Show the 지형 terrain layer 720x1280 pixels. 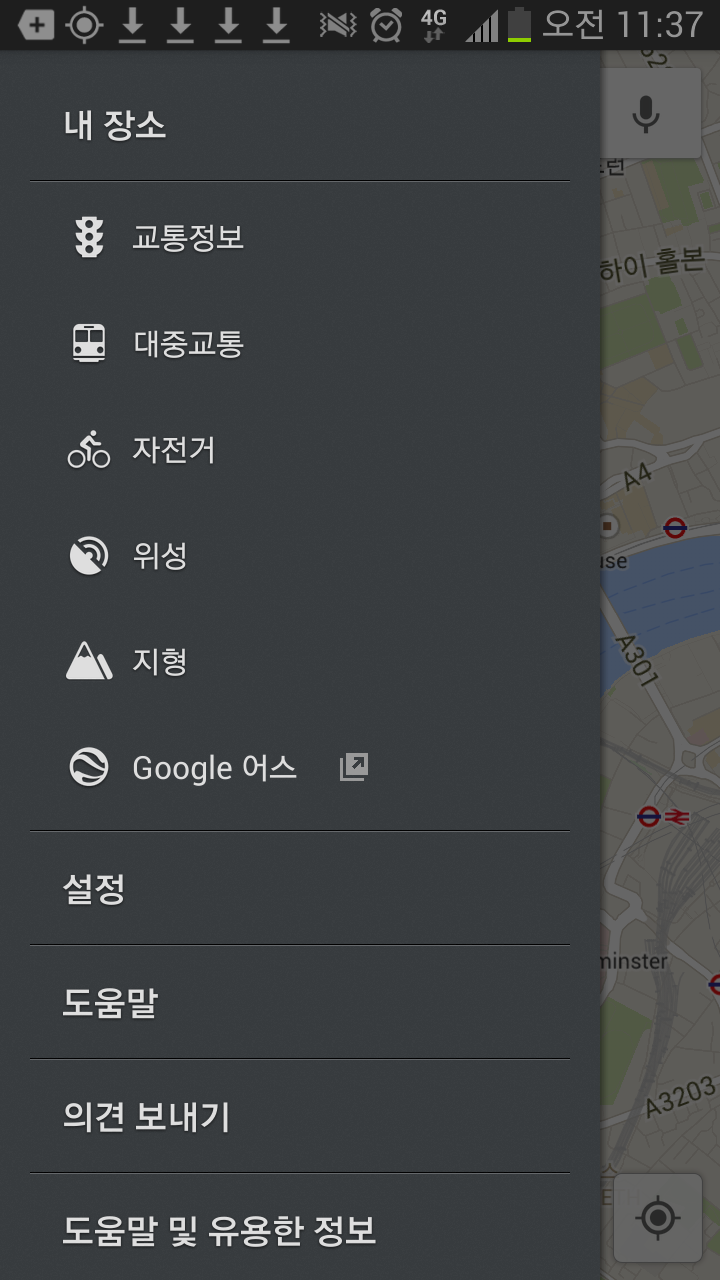pos(300,662)
